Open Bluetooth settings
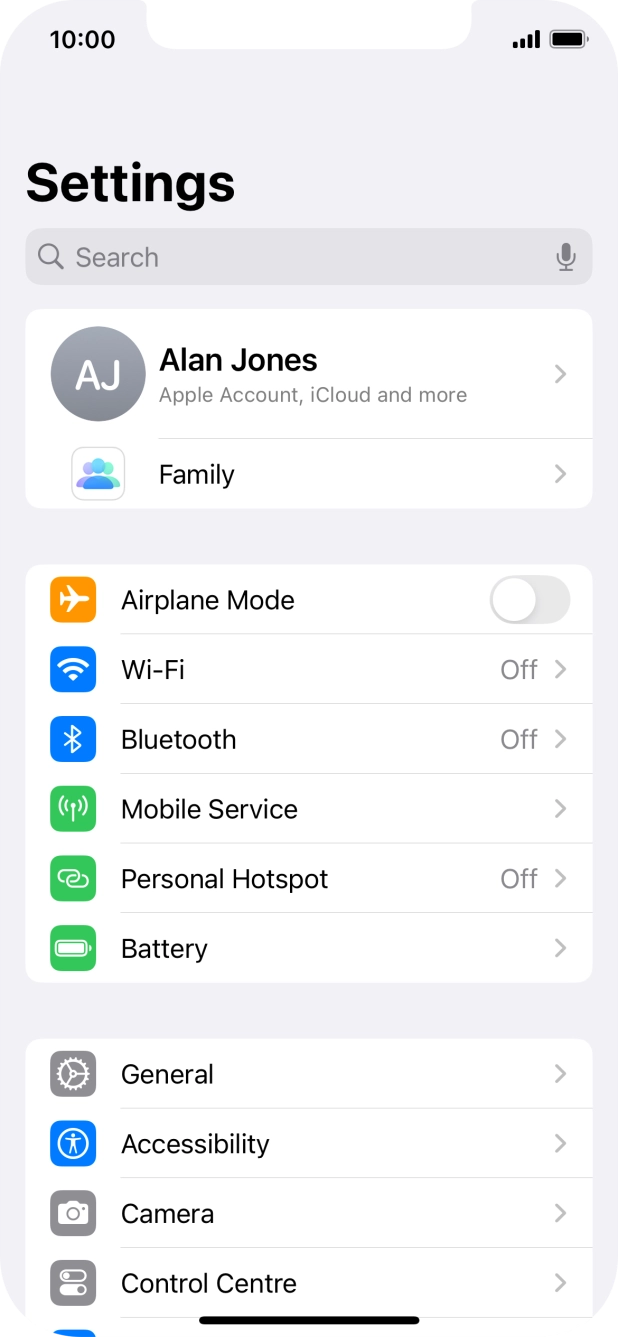 coord(309,739)
